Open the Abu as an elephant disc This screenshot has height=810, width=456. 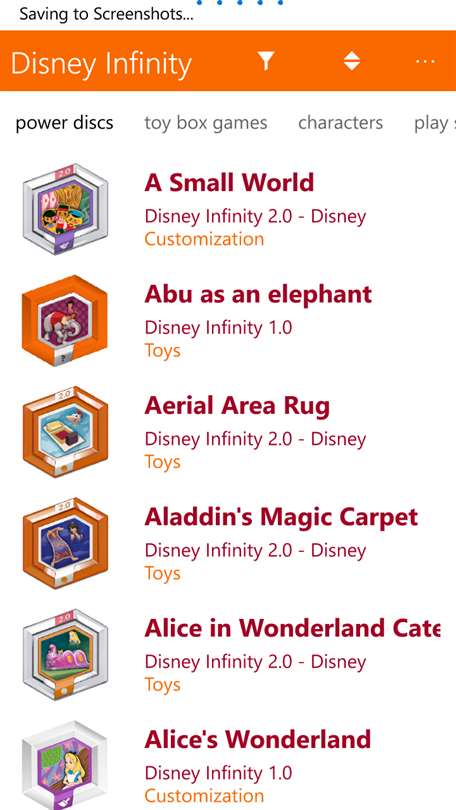click(x=228, y=321)
